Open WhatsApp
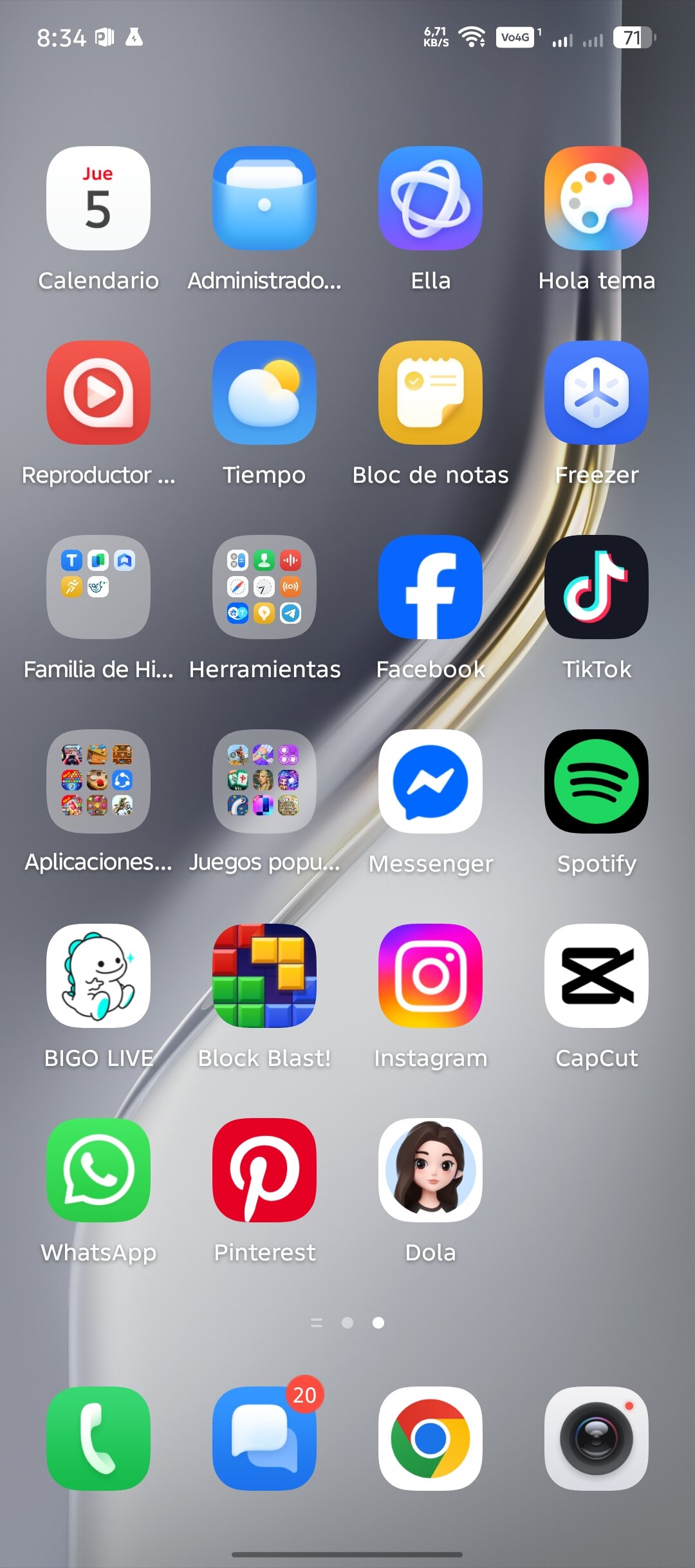Screen dimensions: 695x1568 [98, 1170]
